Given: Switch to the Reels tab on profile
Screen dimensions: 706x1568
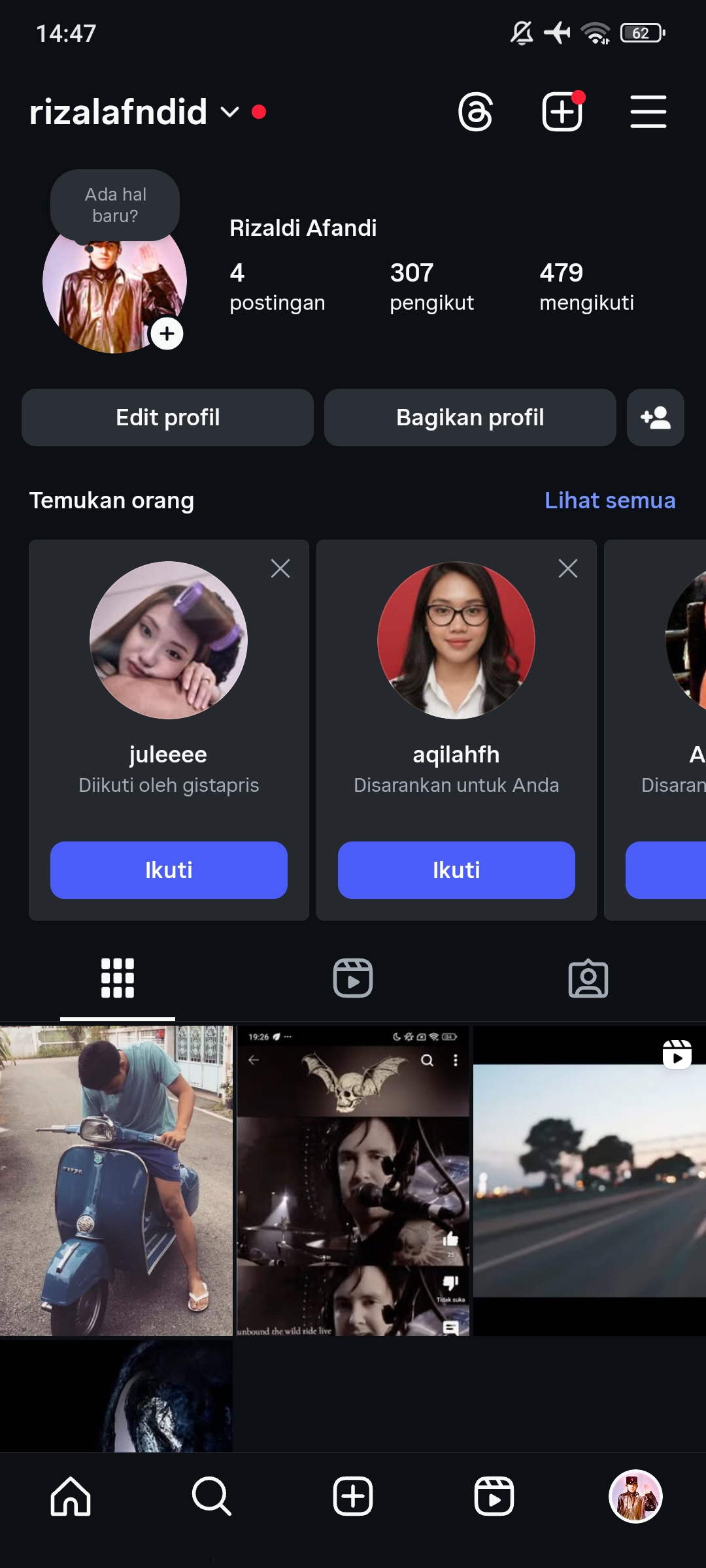Looking at the screenshot, I should pos(353,978).
